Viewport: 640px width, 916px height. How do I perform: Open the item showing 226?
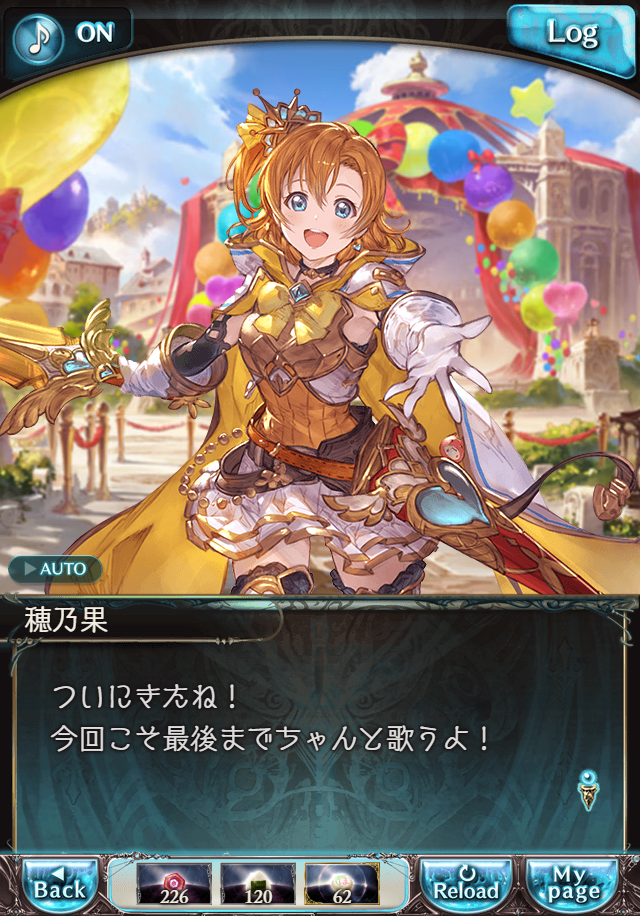[x=174, y=884]
